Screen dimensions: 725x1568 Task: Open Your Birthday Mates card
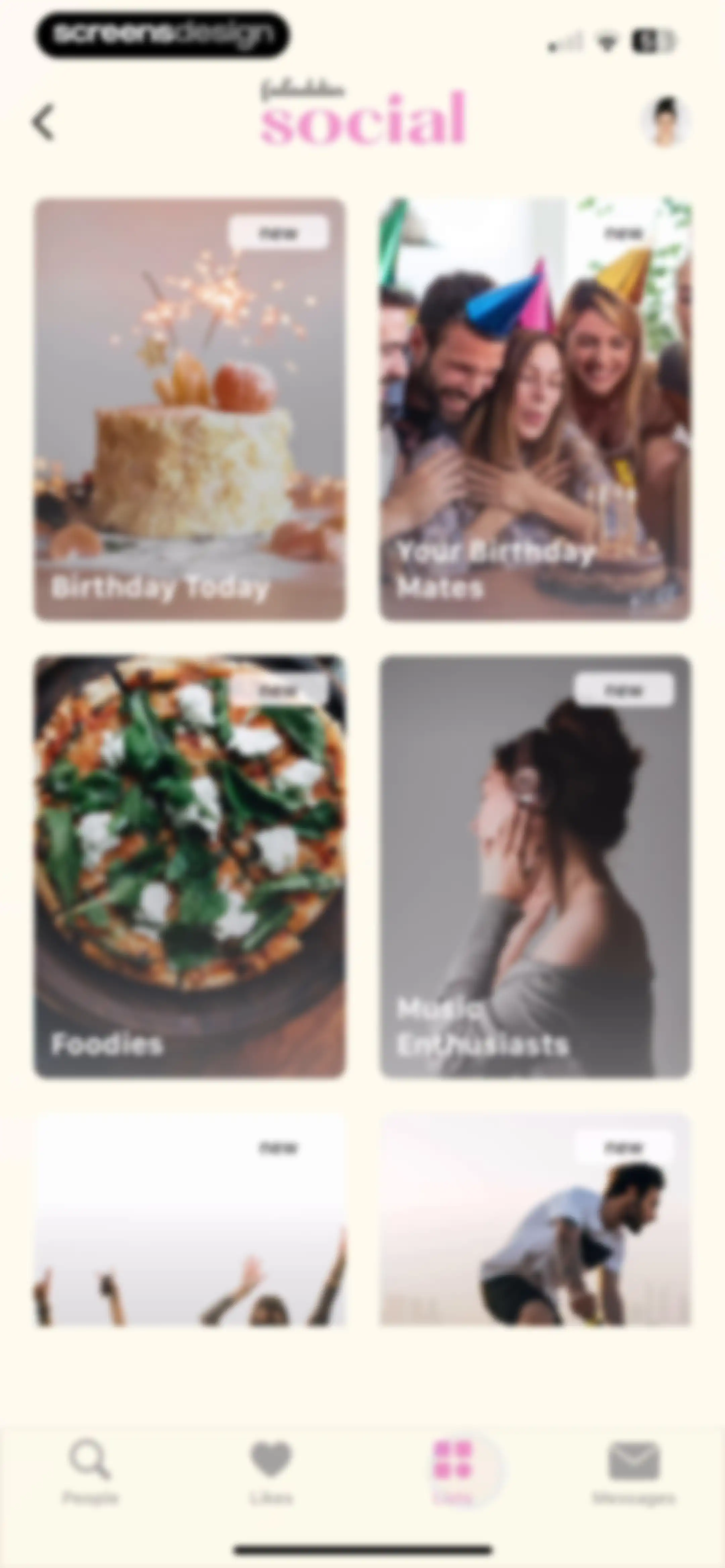coord(535,409)
